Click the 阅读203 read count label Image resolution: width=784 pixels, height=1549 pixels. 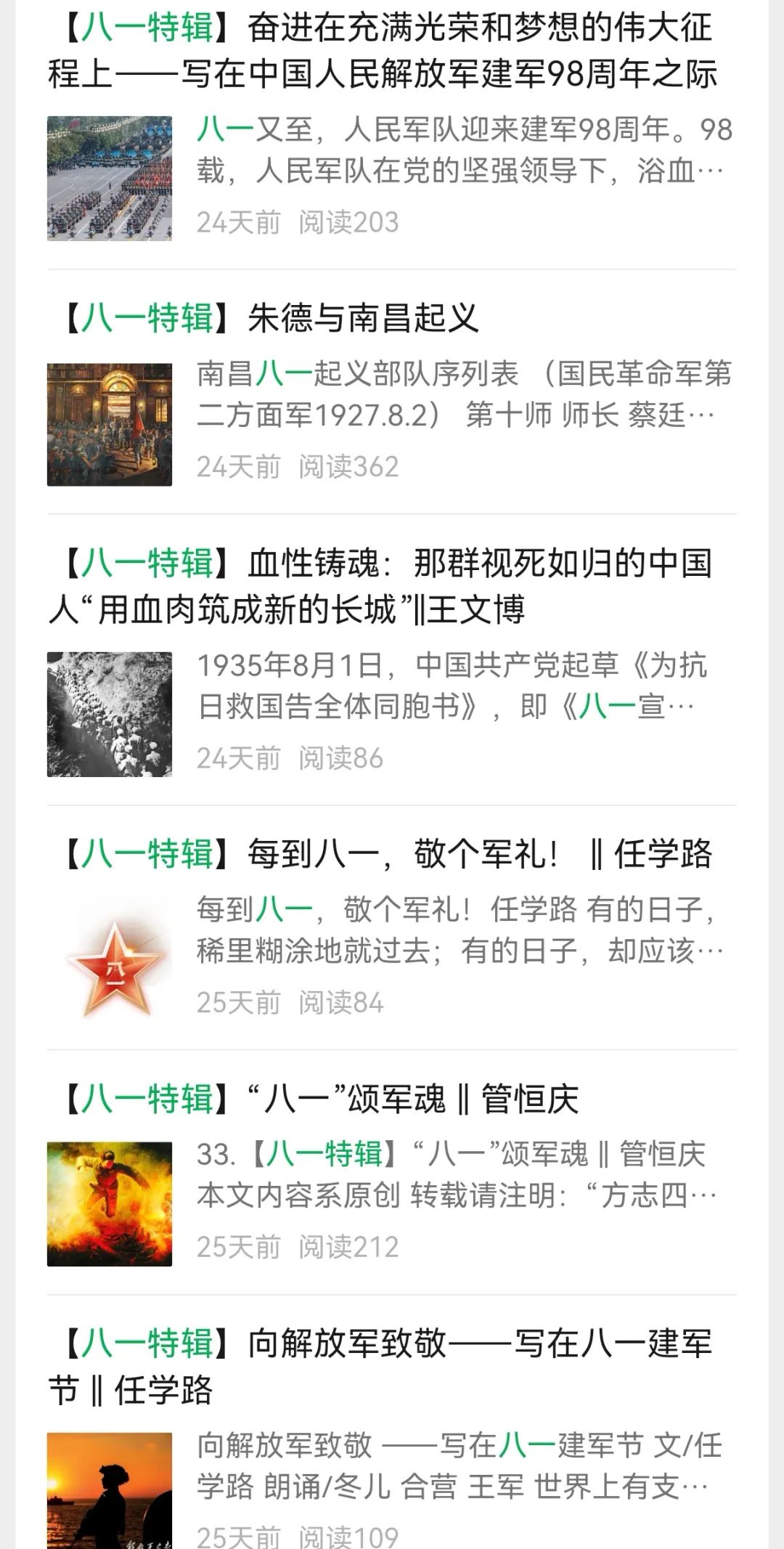(347, 222)
